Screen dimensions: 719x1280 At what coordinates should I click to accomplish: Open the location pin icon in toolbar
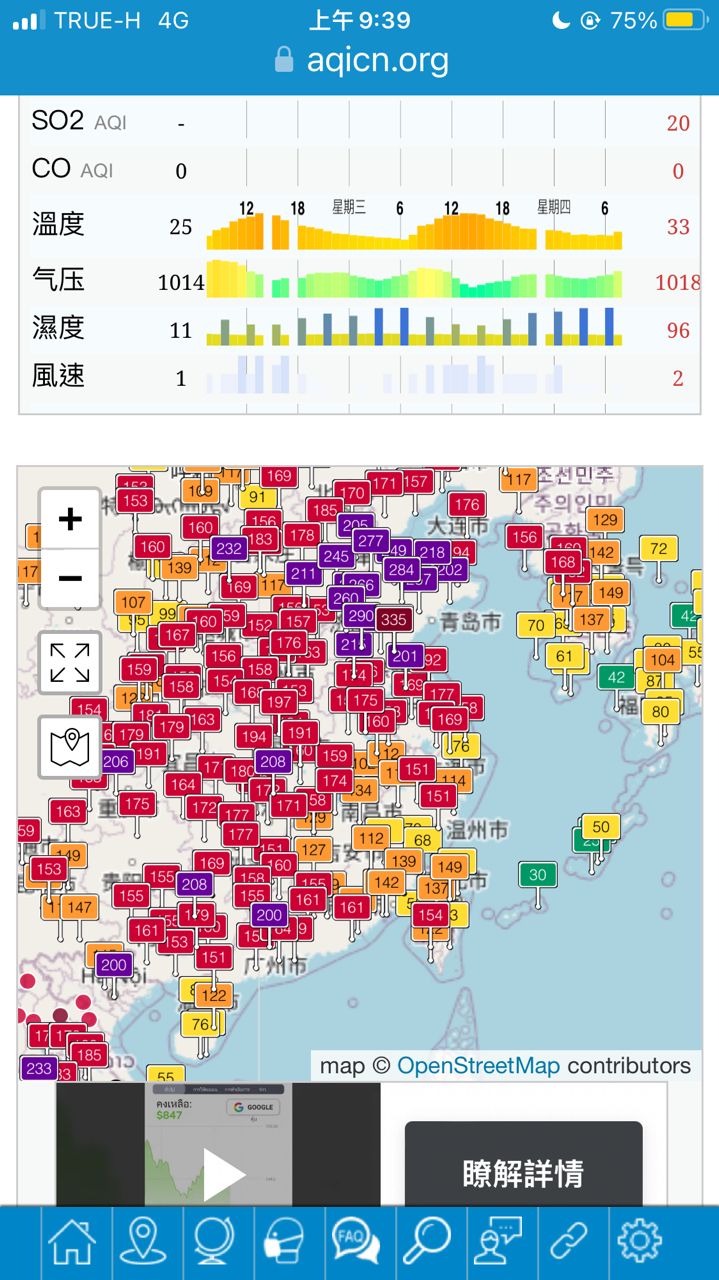click(144, 1242)
